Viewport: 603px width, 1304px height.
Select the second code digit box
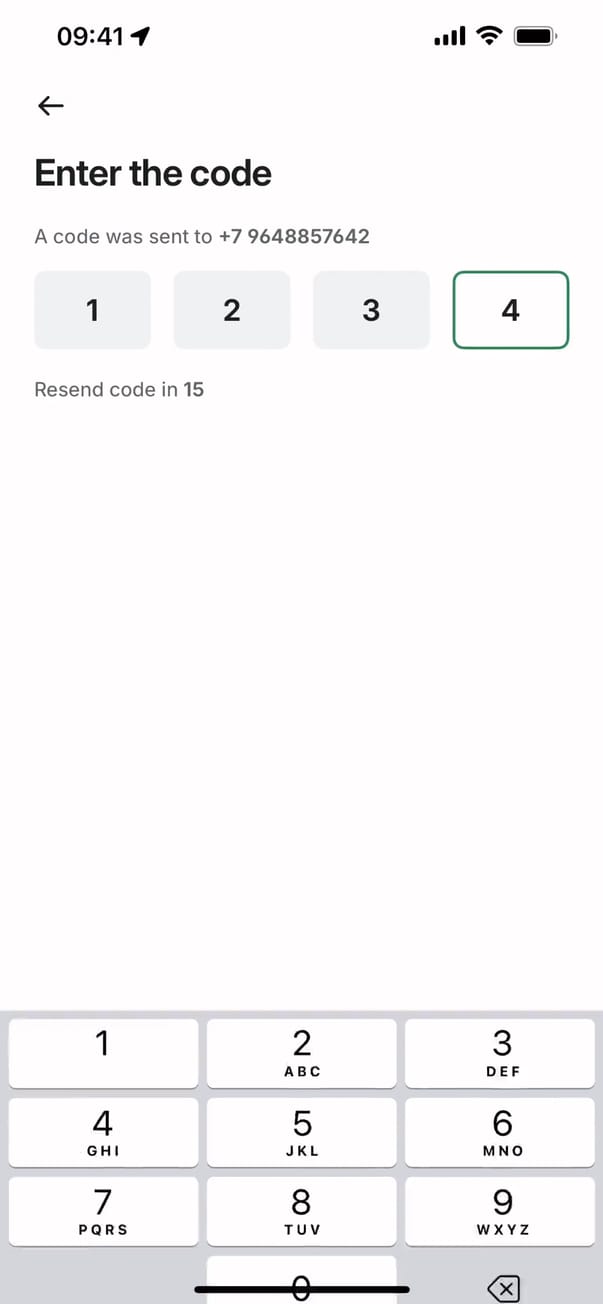pyautogui.click(x=231, y=310)
